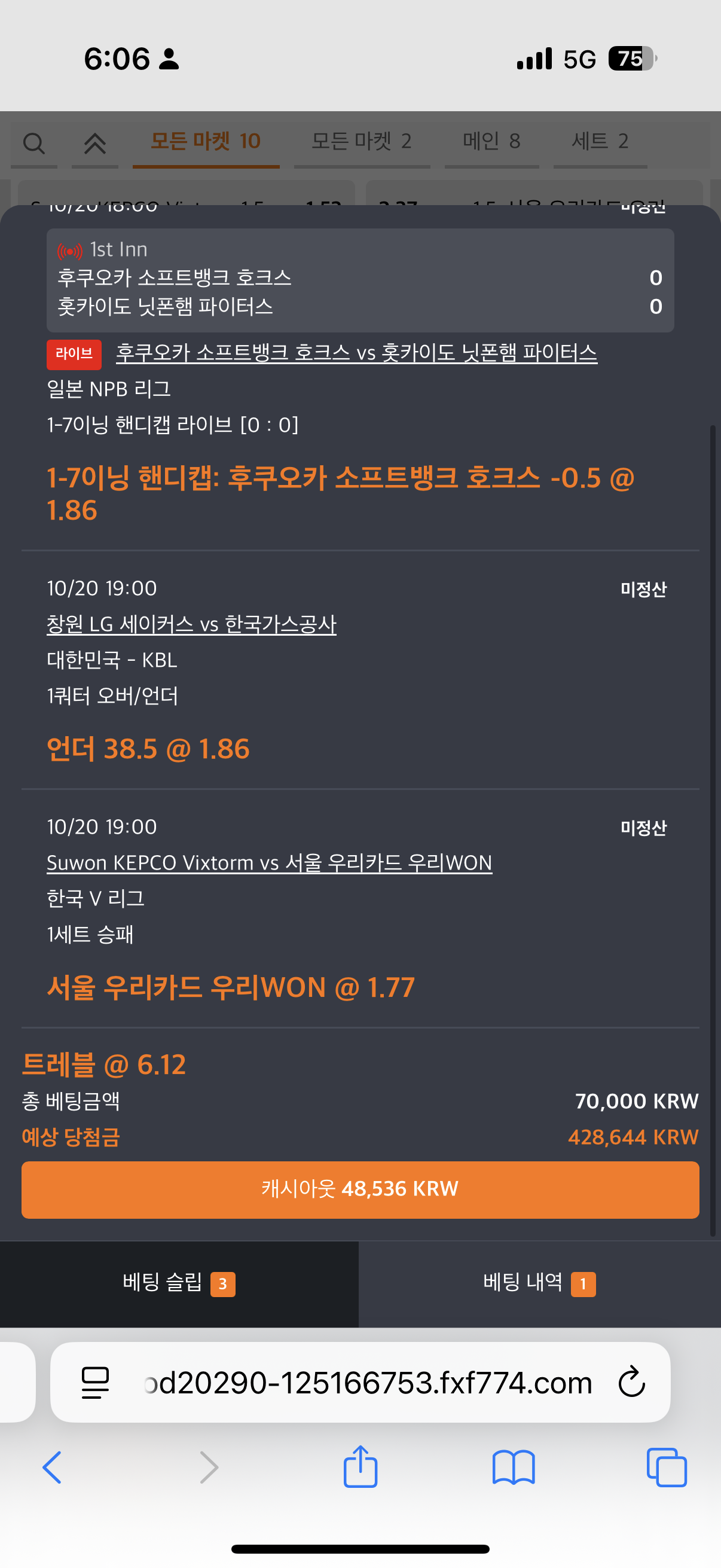Switch to the 세트 2 tab

(x=600, y=141)
